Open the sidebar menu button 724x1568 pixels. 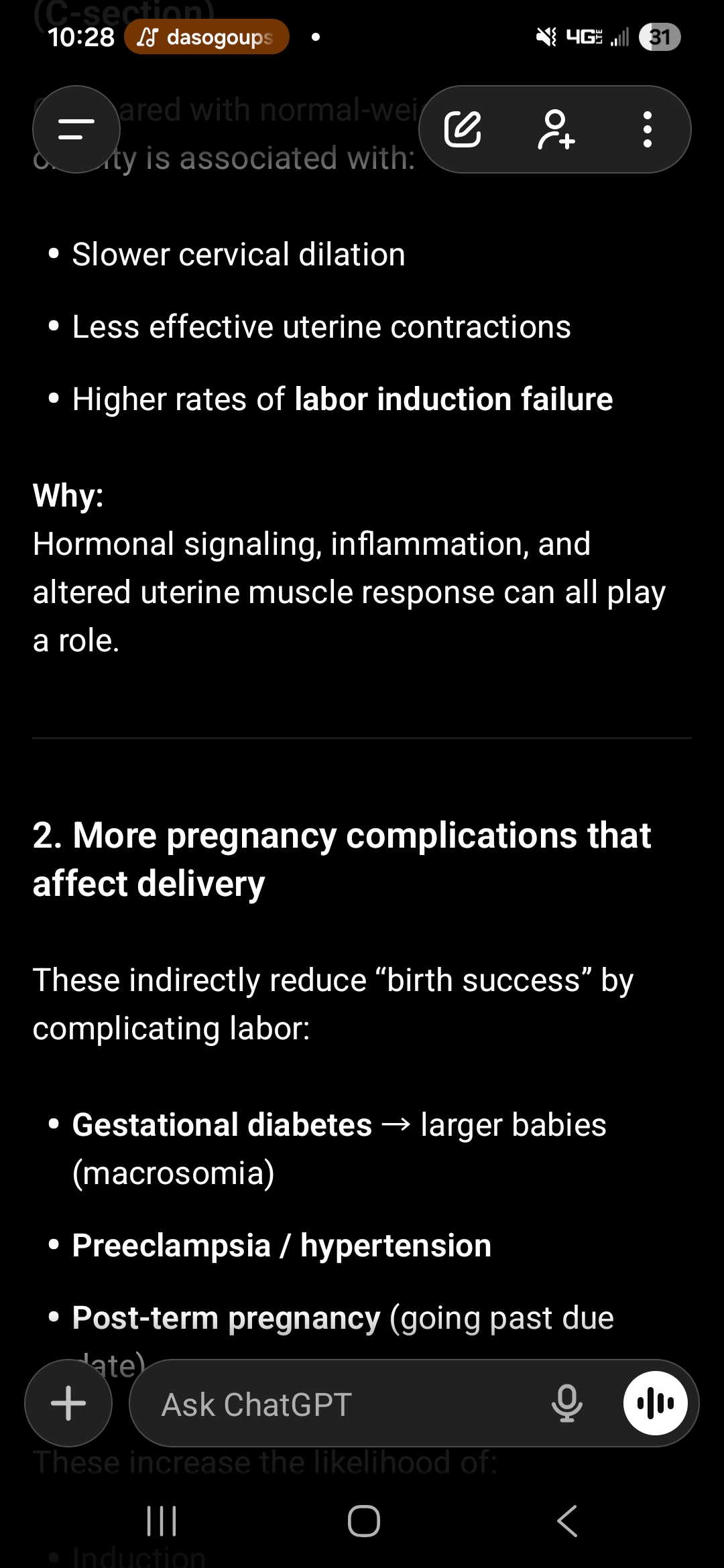coord(76,129)
